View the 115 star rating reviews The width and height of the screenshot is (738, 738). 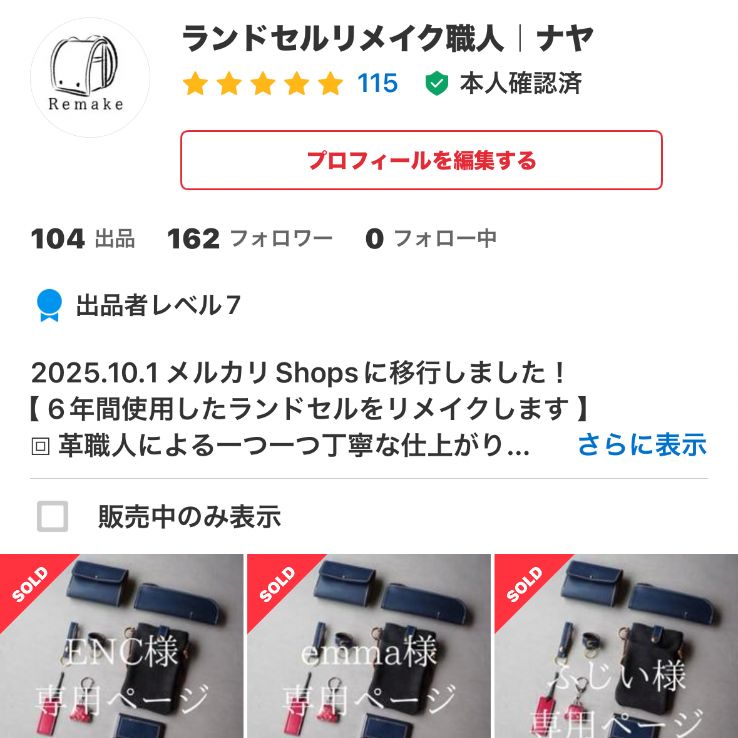(x=290, y=83)
